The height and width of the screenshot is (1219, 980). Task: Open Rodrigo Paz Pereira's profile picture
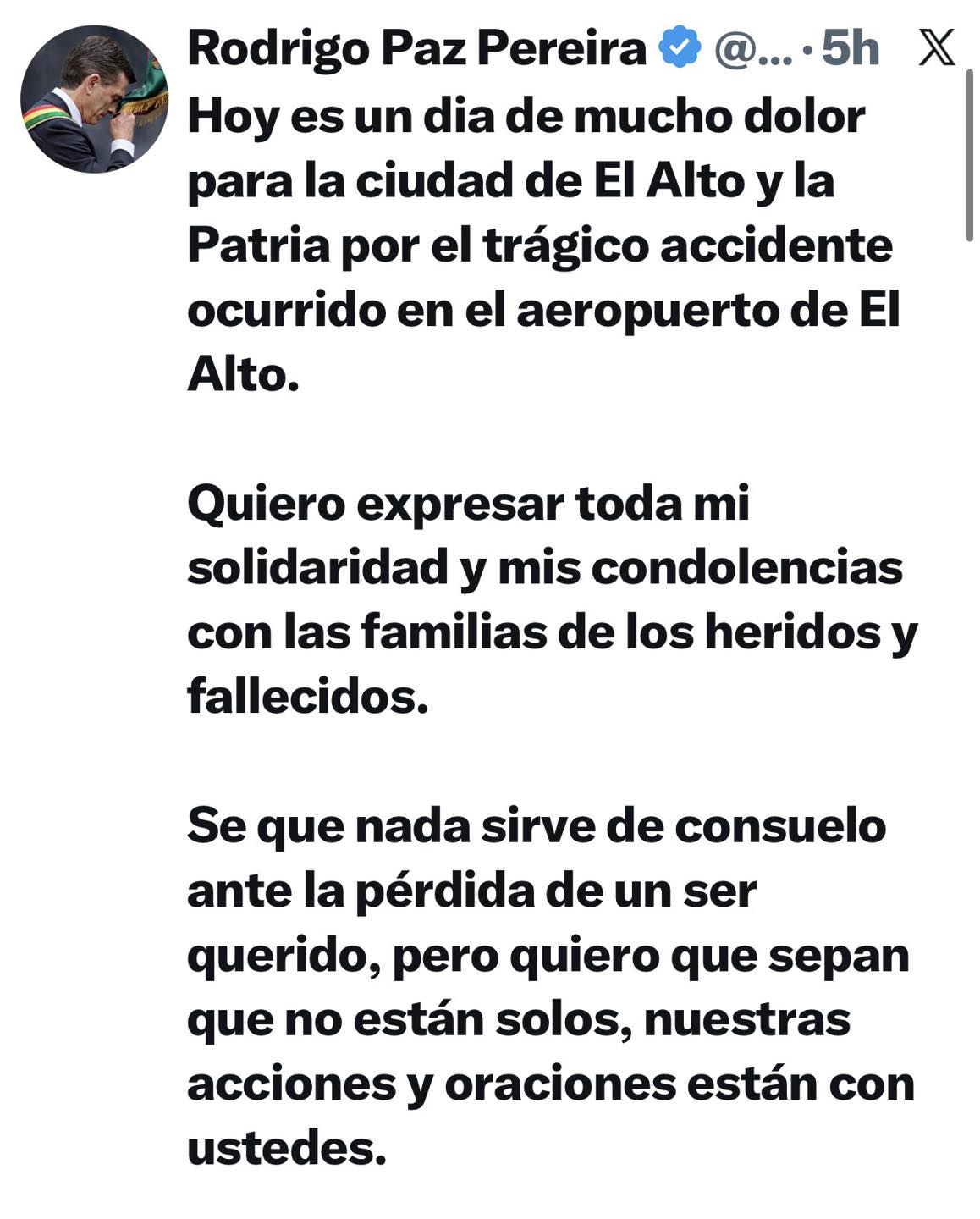94,99
